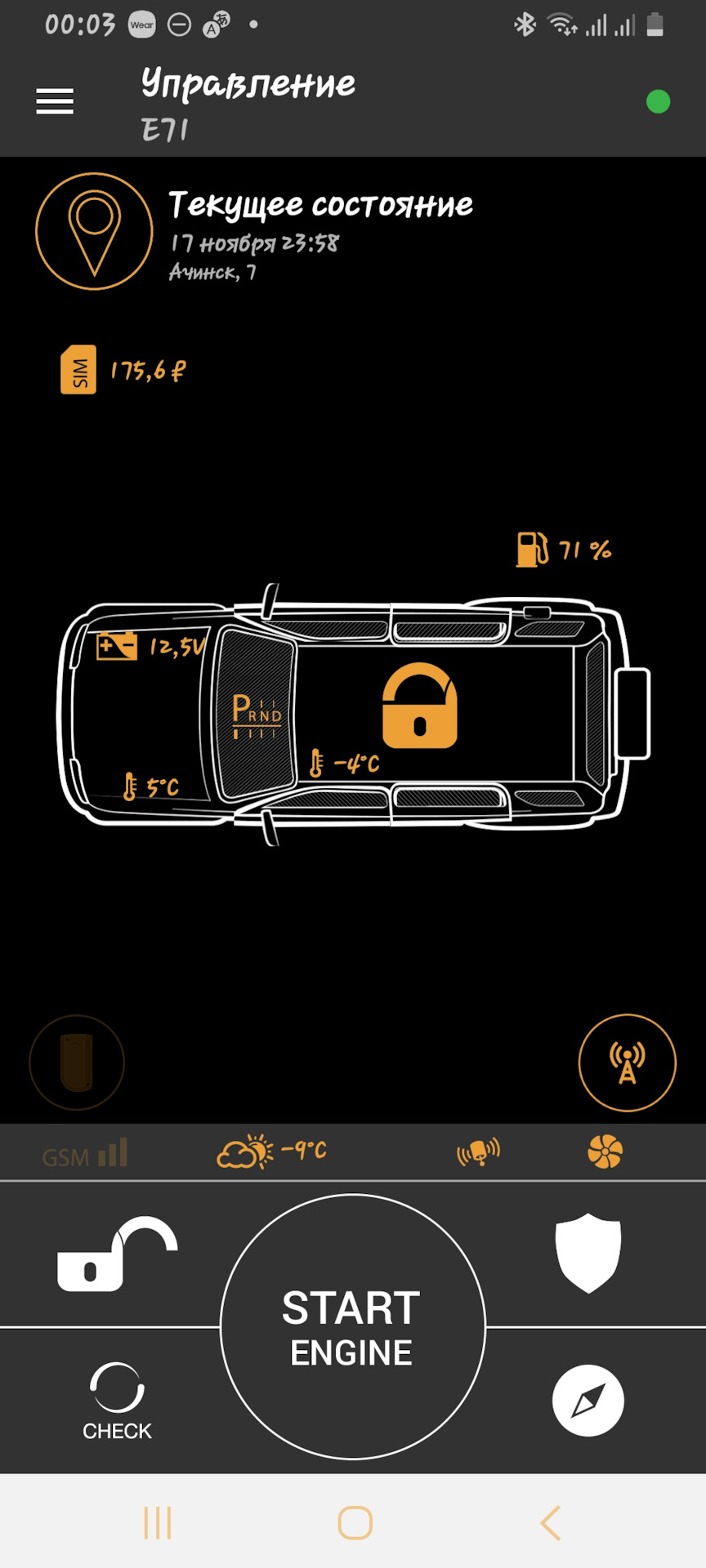
Task: Tap the dimmed key fob button
Action: point(77,1062)
